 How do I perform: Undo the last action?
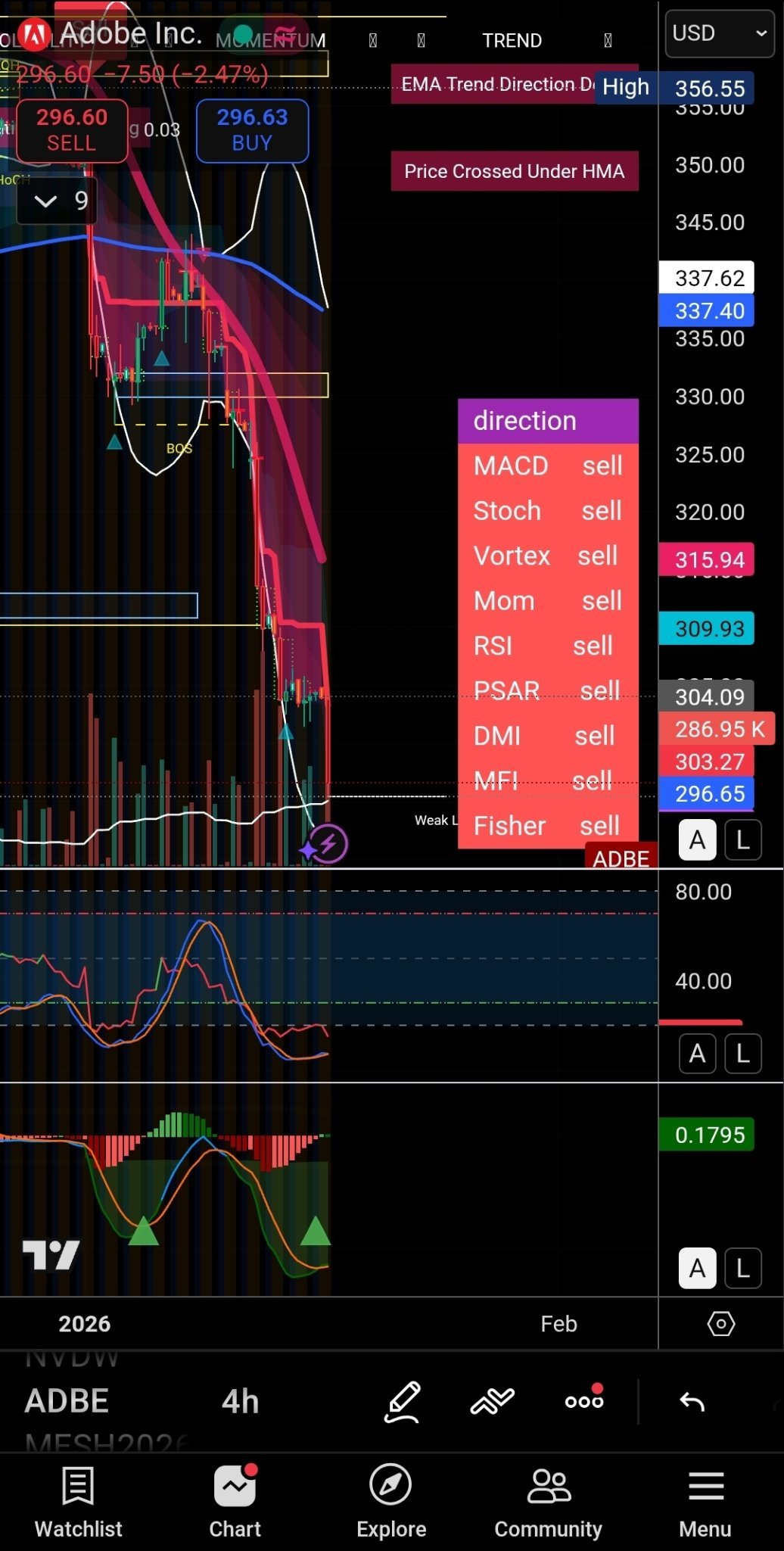click(x=692, y=1402)
